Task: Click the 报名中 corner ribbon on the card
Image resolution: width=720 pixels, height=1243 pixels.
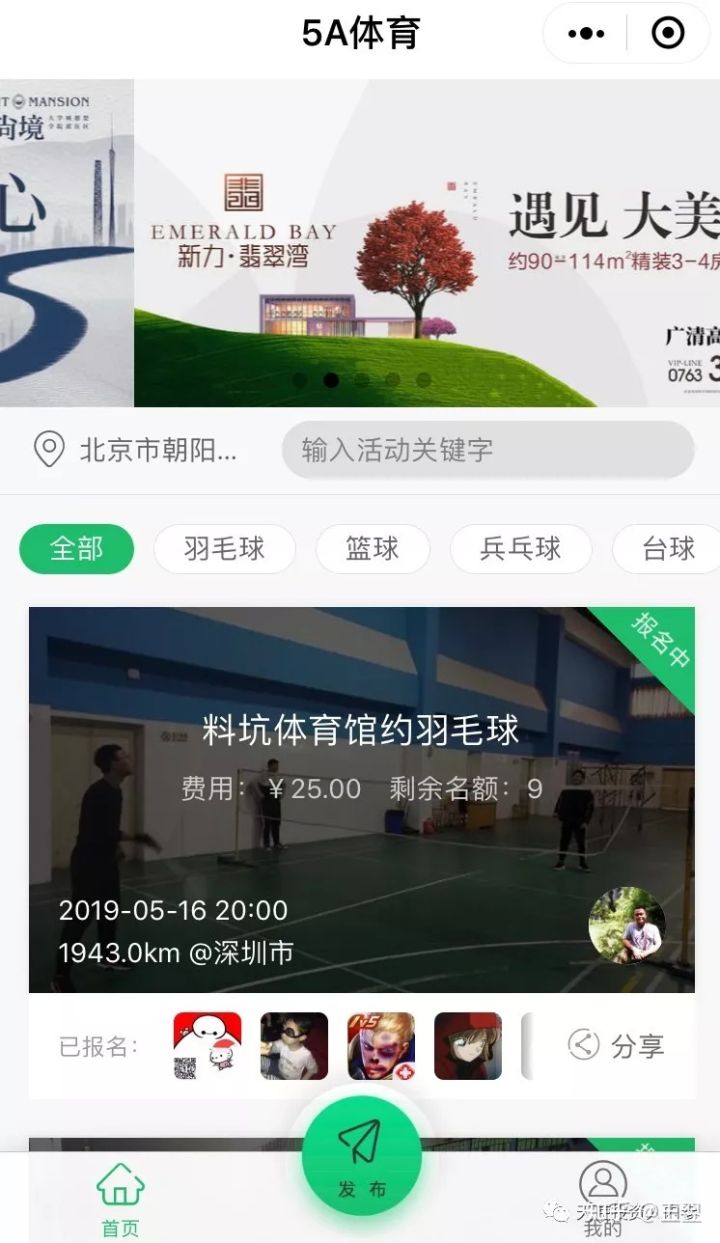Action: pyautogui.click(x=660, y=640)
